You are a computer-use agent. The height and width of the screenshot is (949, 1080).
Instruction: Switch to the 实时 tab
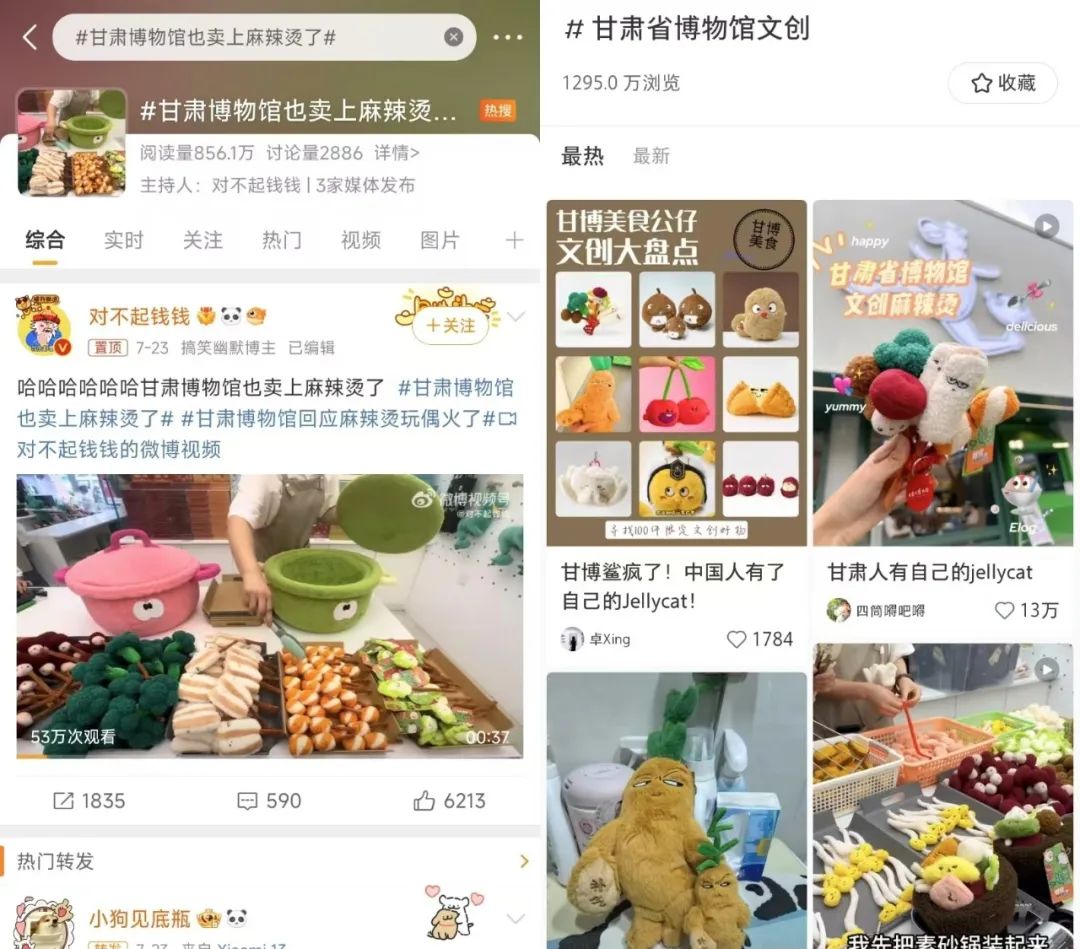click(x=124, y=240)
